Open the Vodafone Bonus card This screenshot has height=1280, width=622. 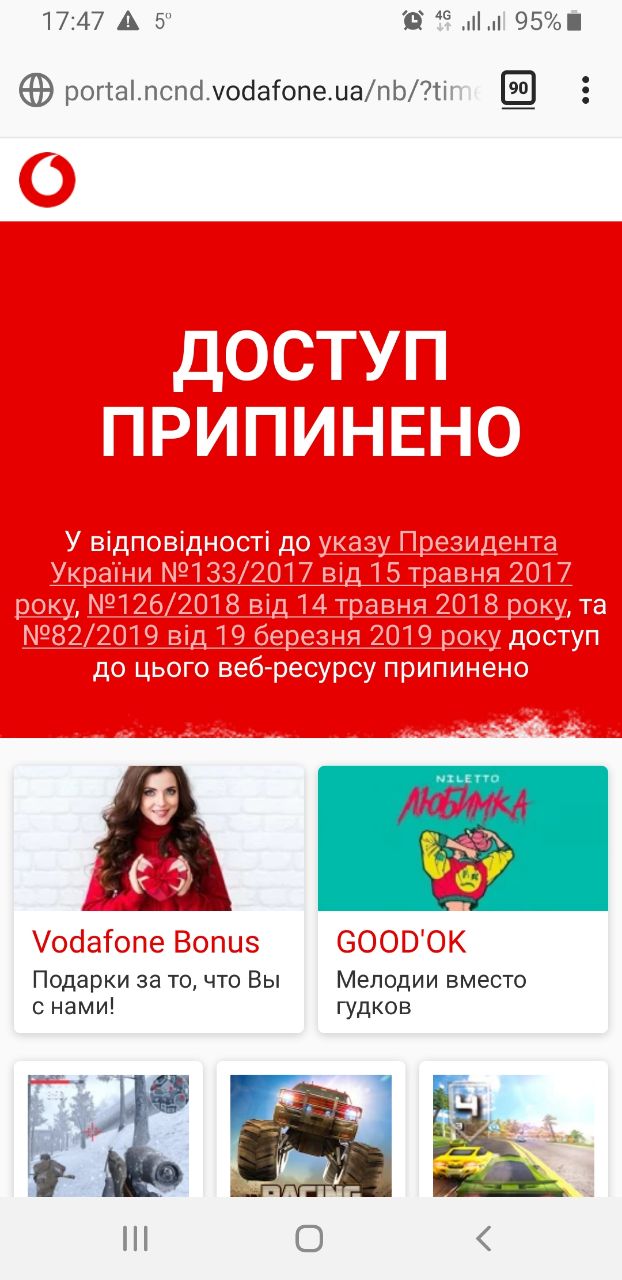point(159,898)
